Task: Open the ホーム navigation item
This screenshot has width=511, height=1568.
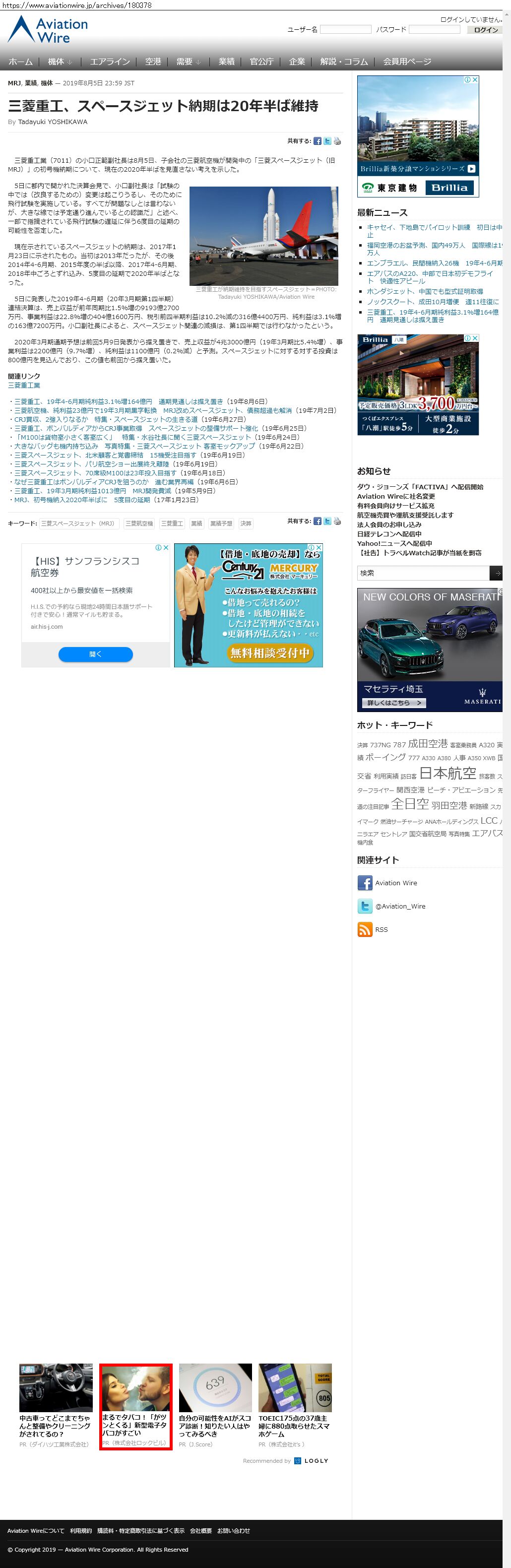Action: coord(21,62)
